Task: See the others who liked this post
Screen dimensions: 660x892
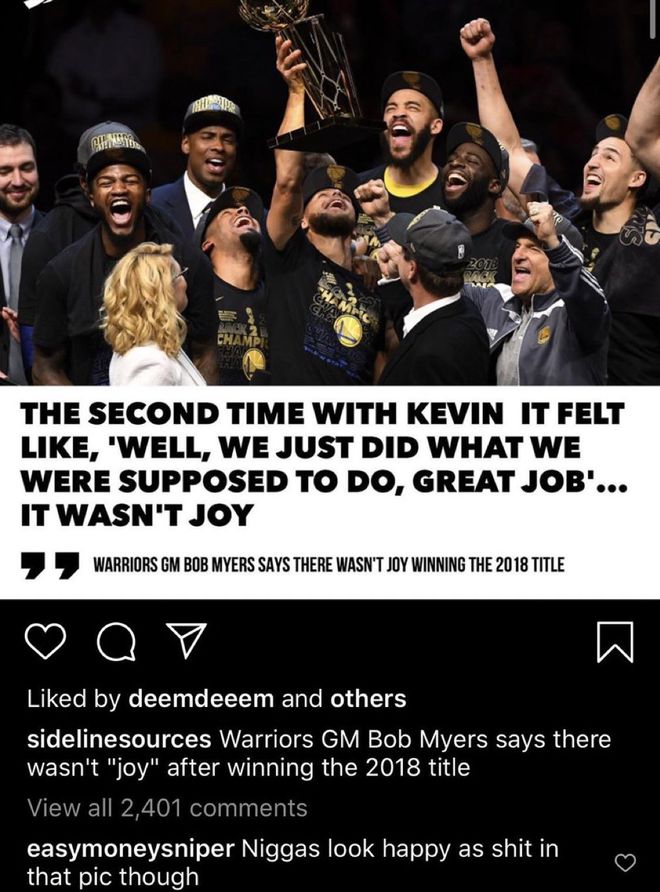Action: 368,698
